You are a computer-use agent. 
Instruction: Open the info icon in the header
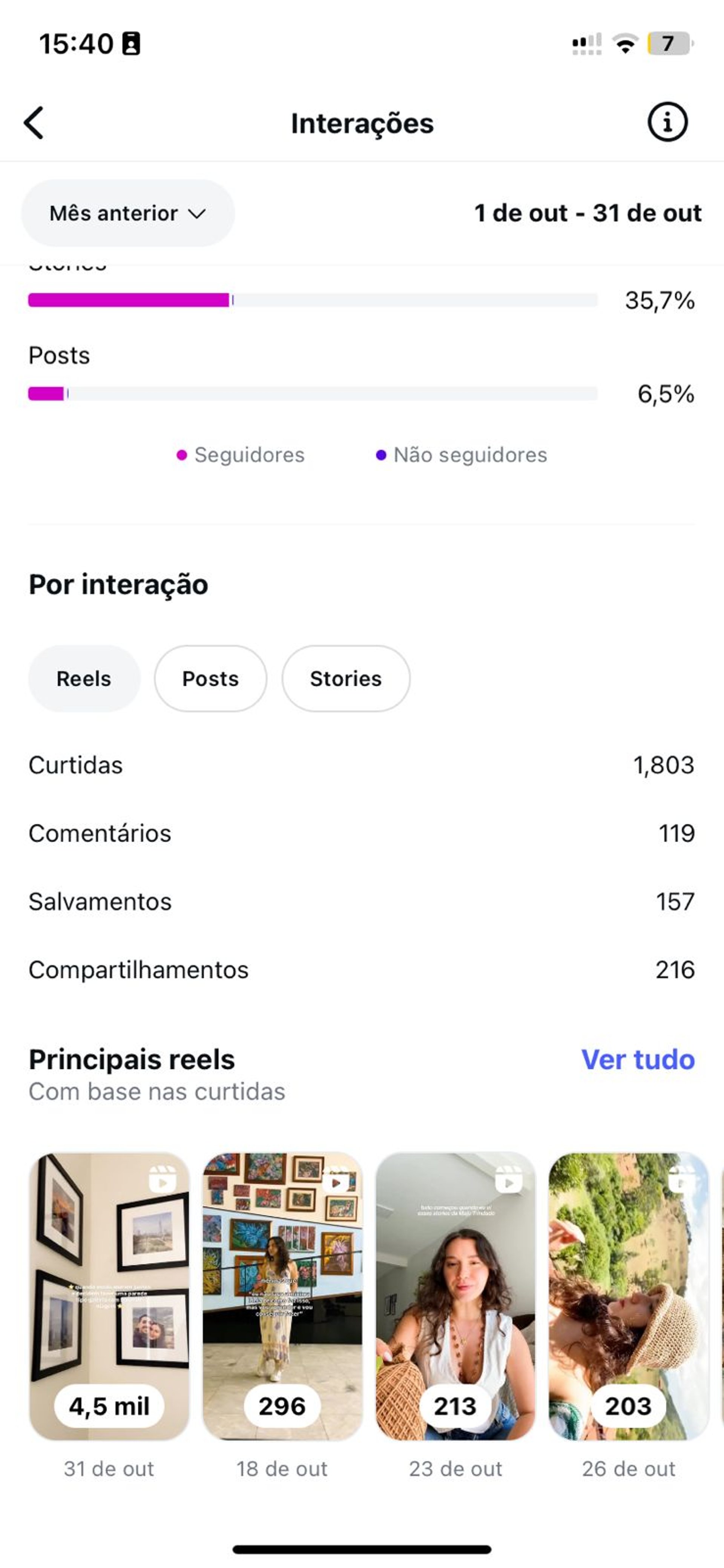click(667, 122)
